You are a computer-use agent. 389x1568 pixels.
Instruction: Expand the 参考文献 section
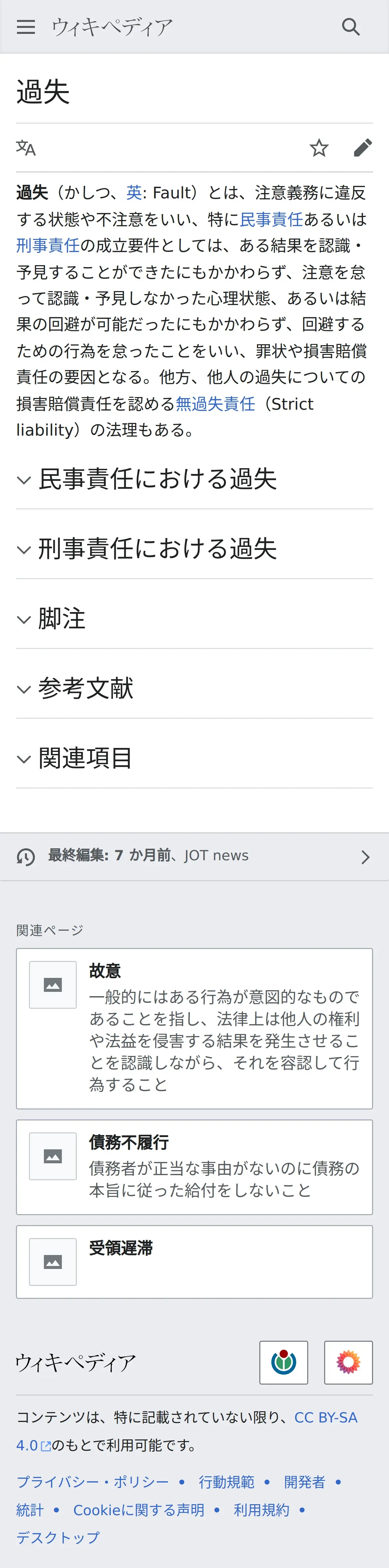coord(85,688)
